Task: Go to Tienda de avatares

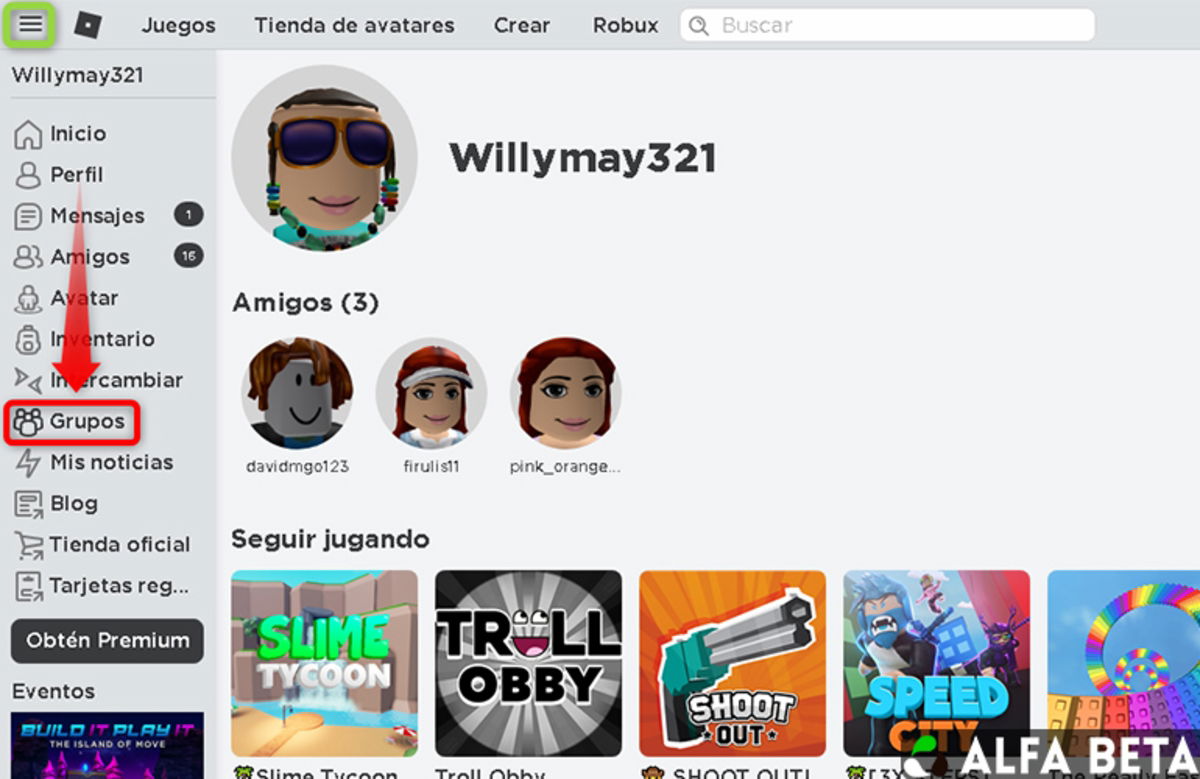Action: 354,25
